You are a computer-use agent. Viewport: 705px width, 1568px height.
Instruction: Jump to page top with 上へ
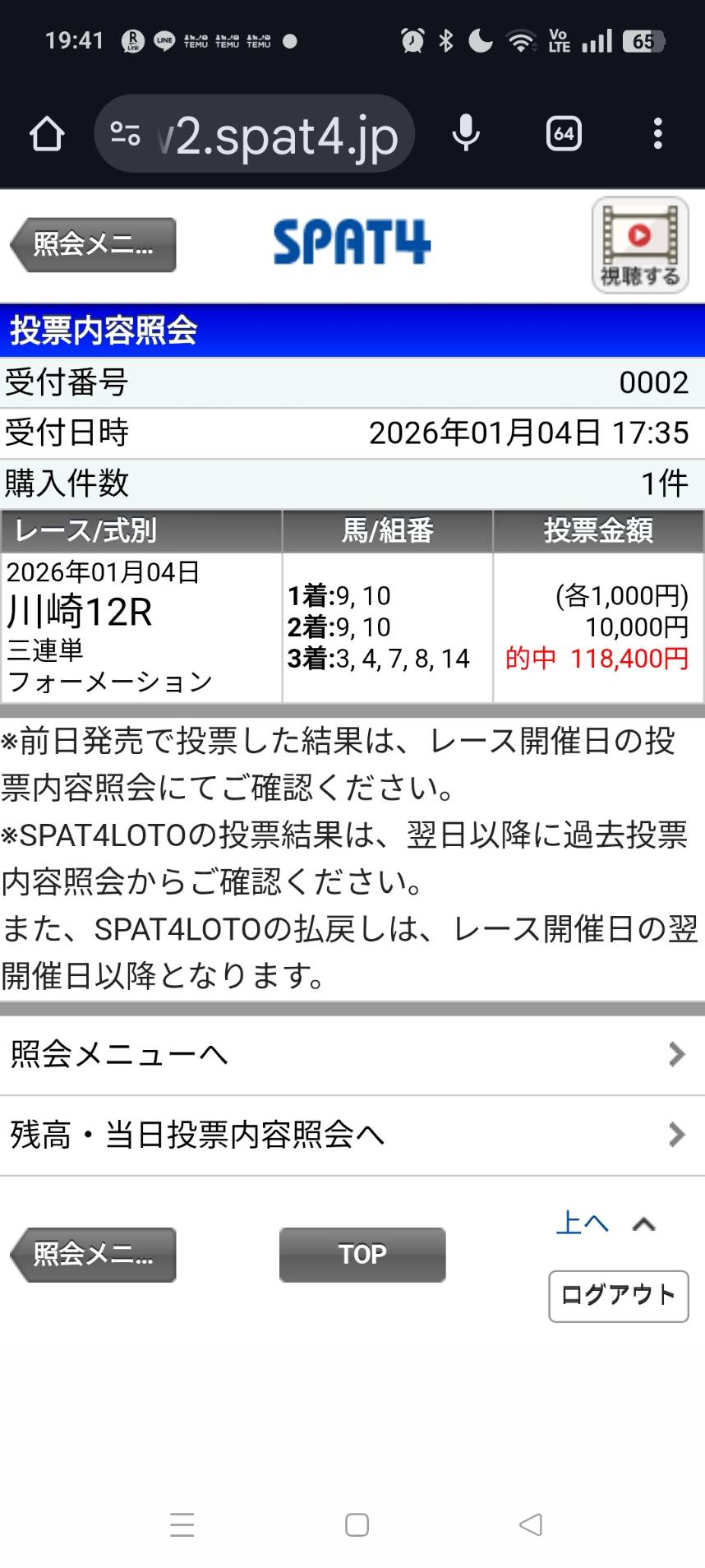pos(604,1223)
